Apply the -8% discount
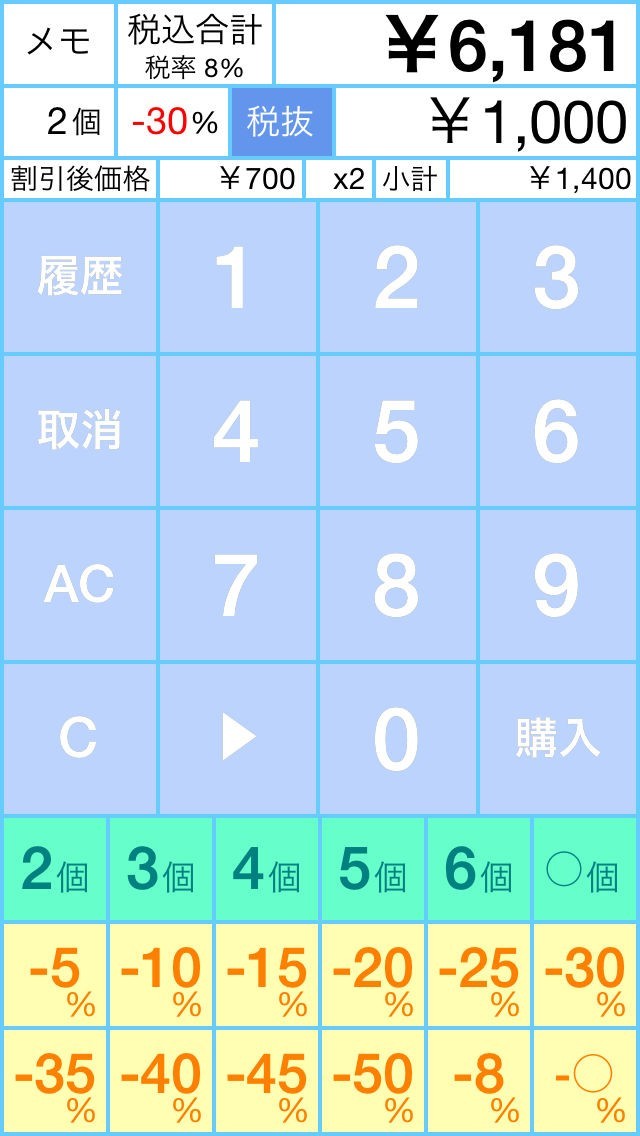 pyautogui.click(x=478, y=1082)
